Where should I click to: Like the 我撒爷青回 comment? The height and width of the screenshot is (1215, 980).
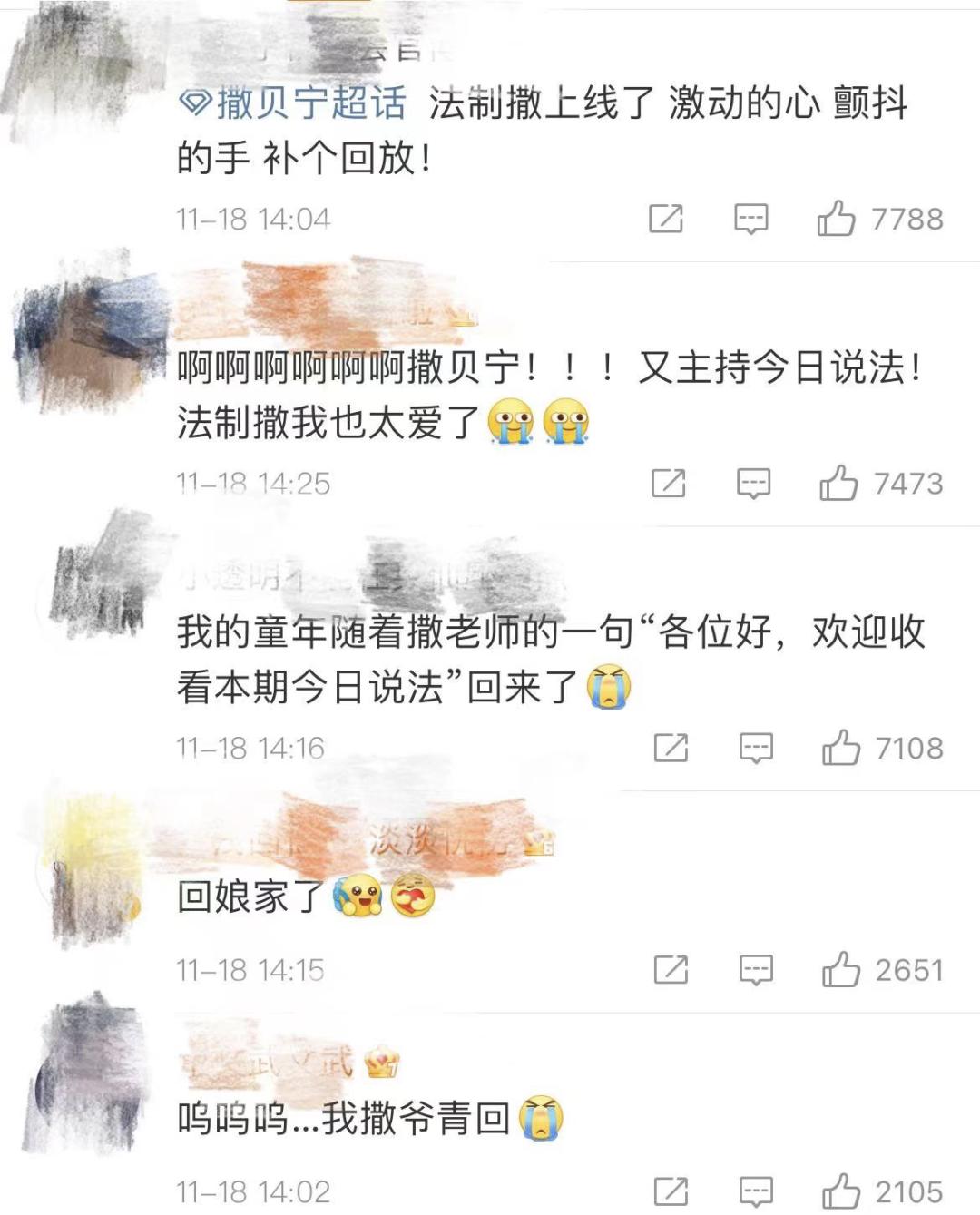841,1191
